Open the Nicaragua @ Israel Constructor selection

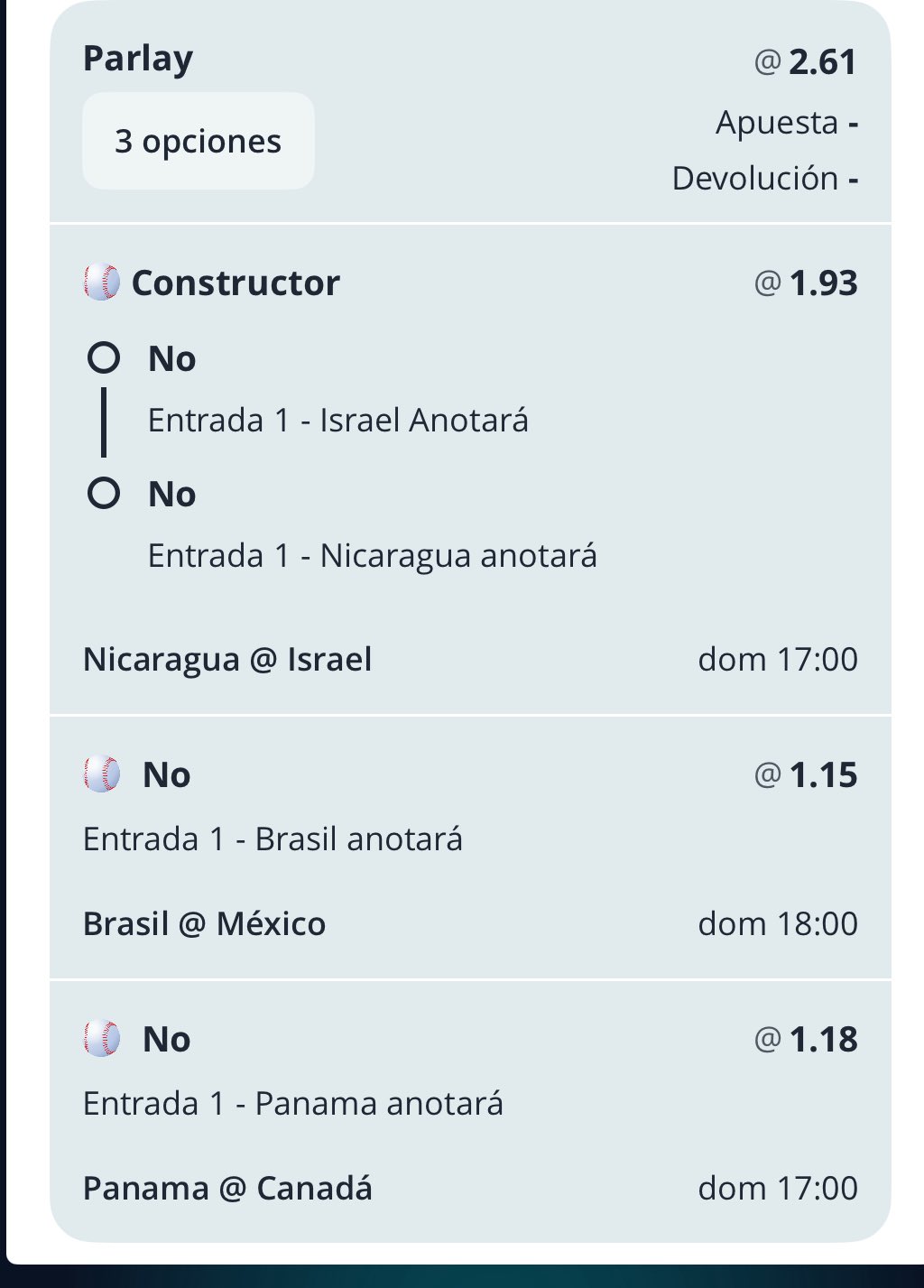tap(469, 469)
